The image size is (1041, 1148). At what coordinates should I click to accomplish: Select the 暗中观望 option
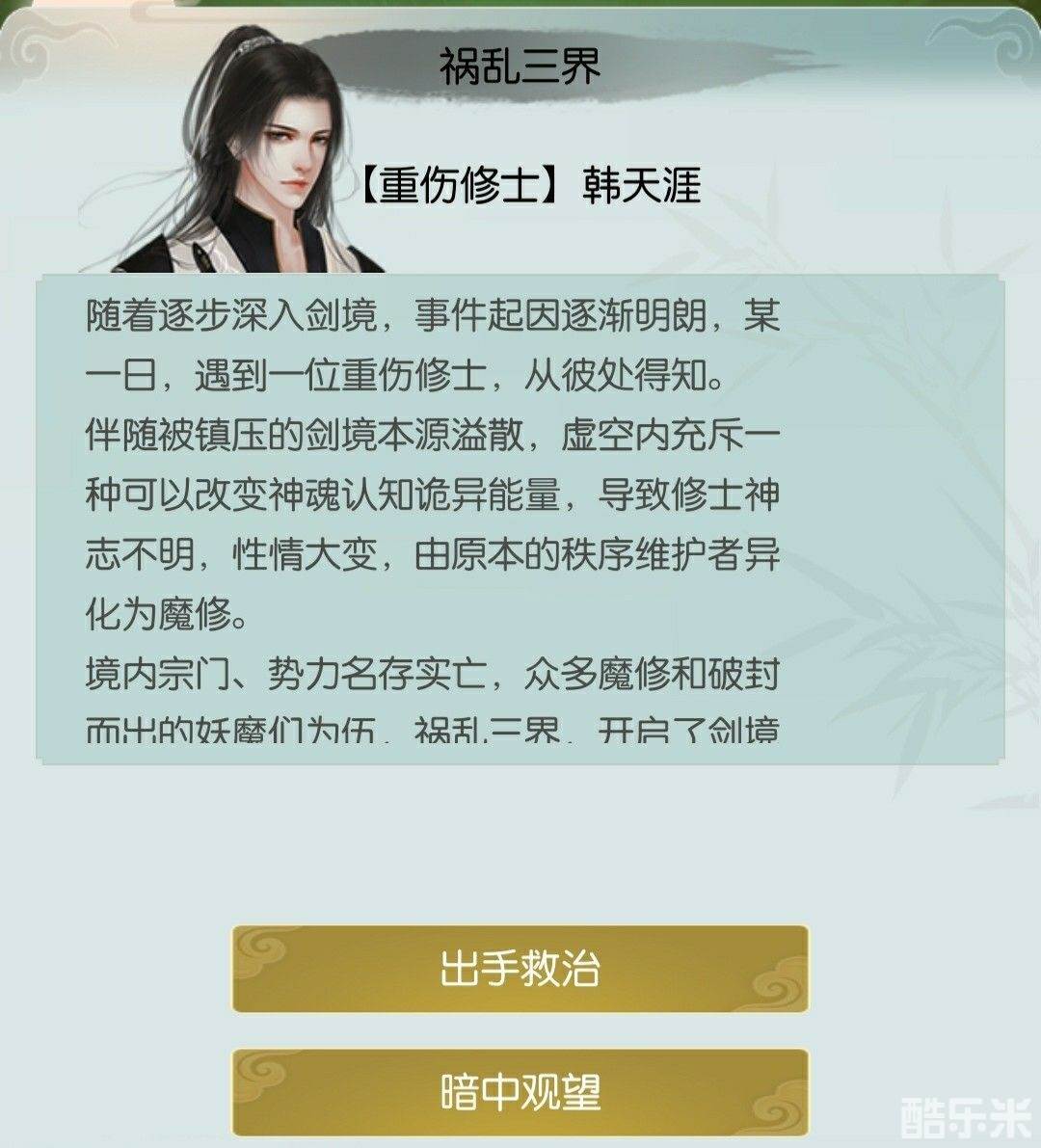[520, 1091]
